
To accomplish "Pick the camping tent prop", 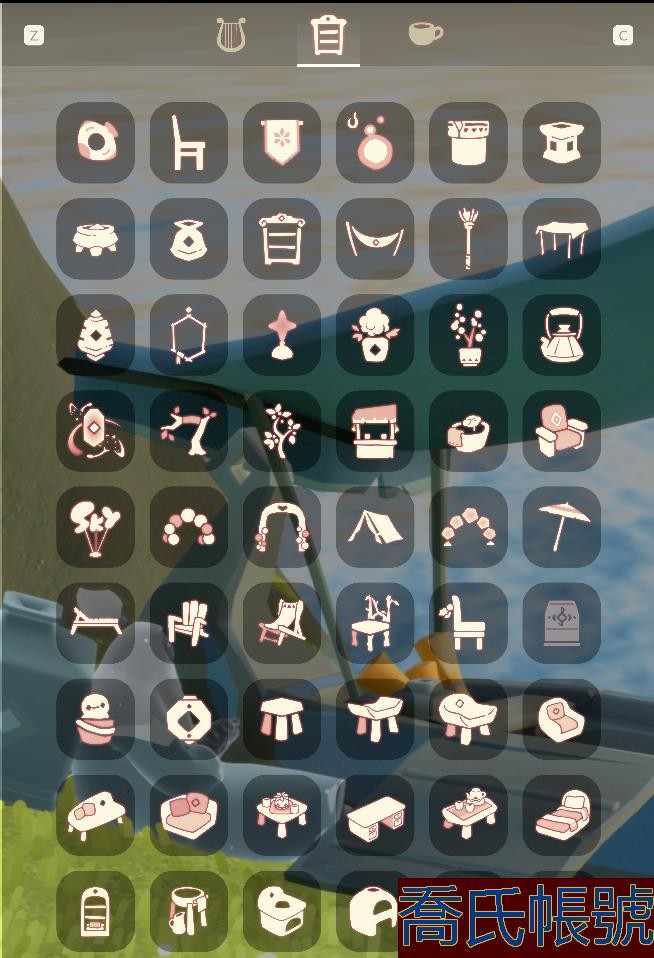I will [375, 527].
